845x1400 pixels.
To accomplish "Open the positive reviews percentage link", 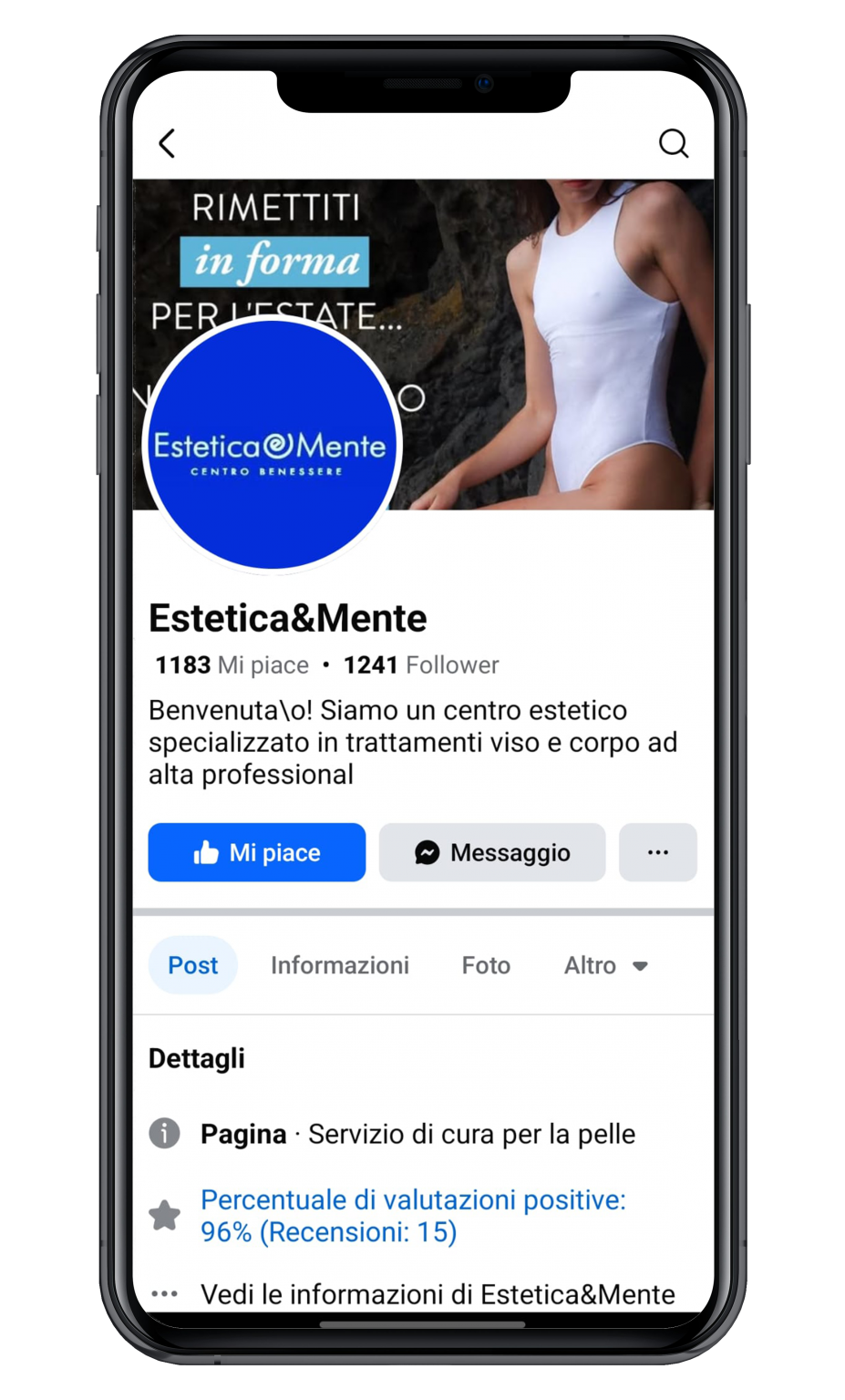I will point(413,1216).
